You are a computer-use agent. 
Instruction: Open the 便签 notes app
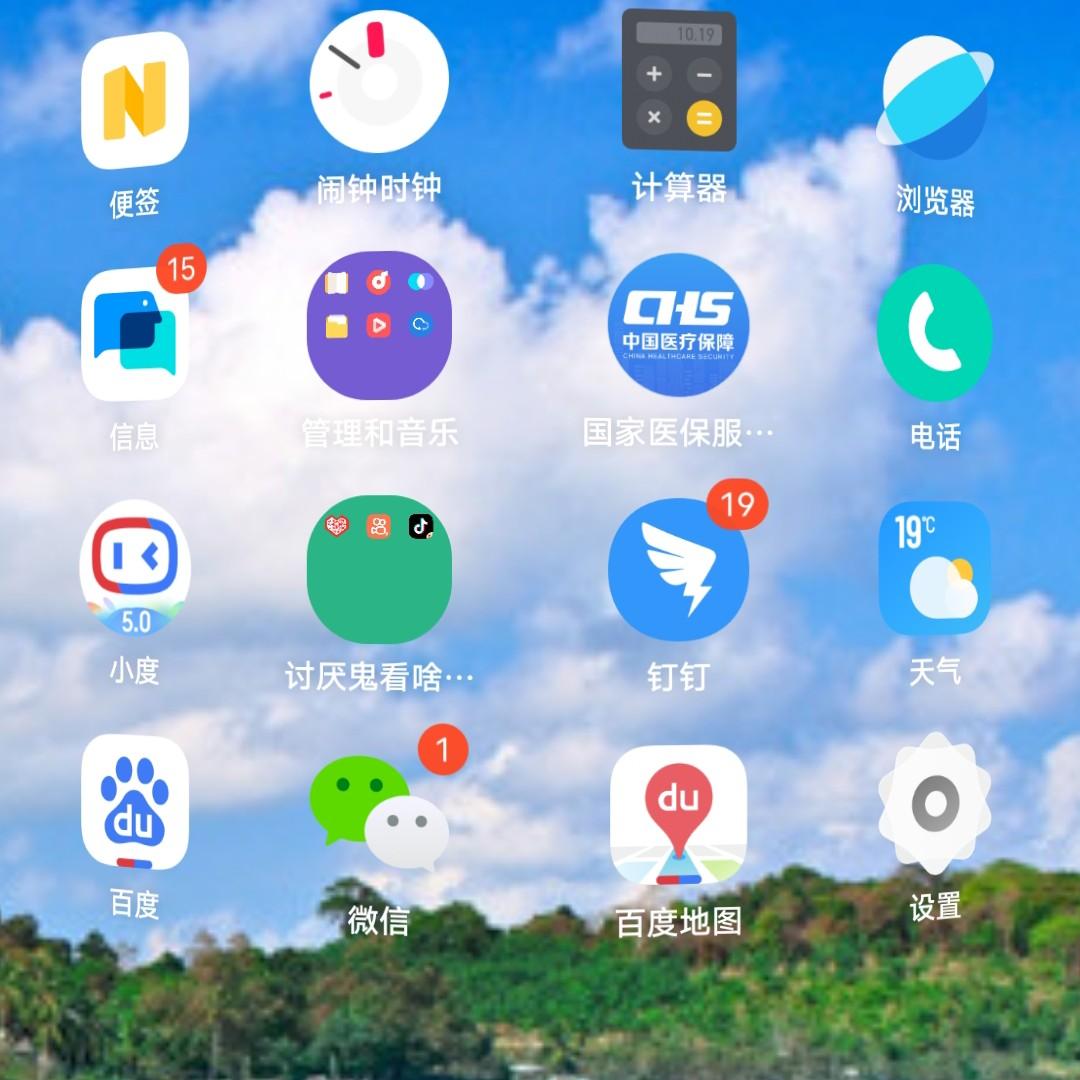tap(135, 101)
